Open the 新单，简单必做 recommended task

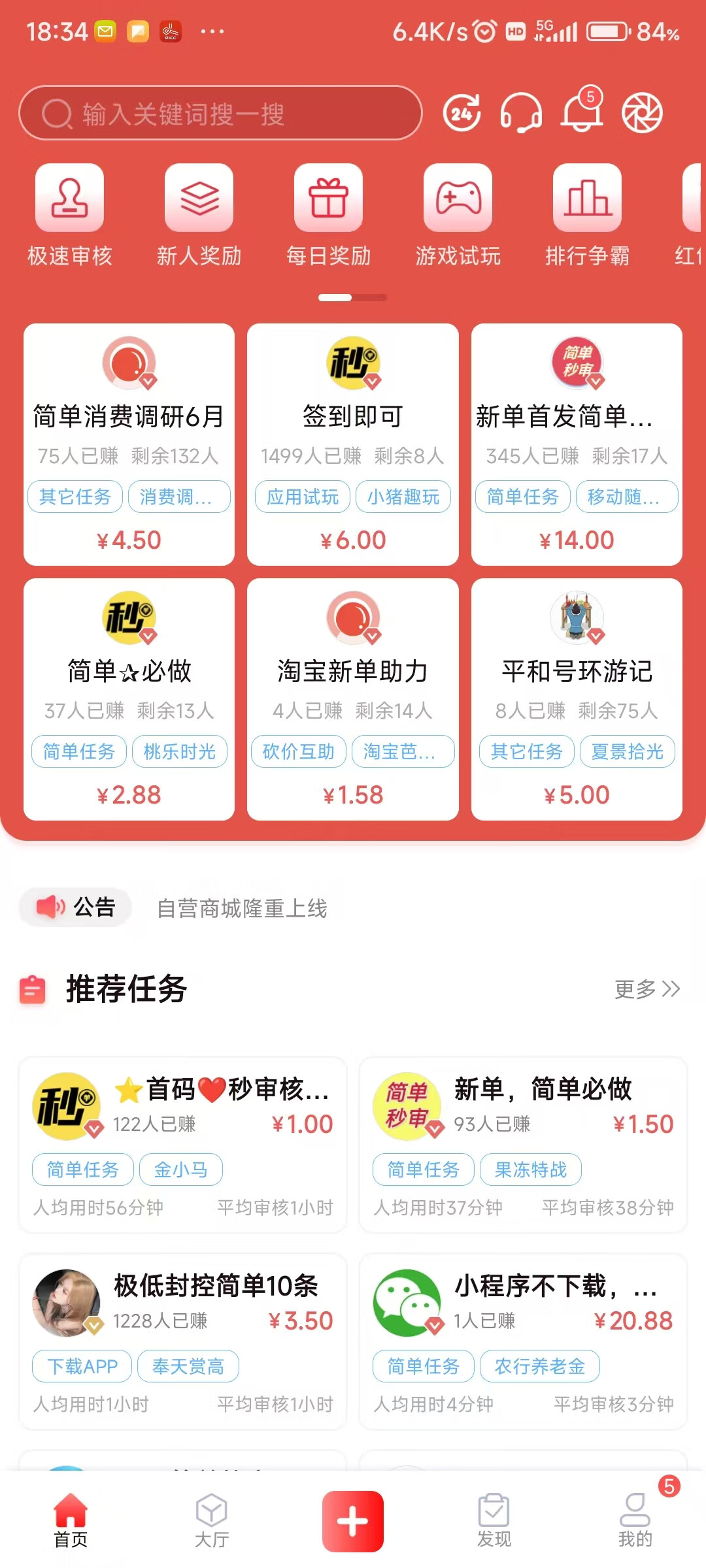(523, 1145)
